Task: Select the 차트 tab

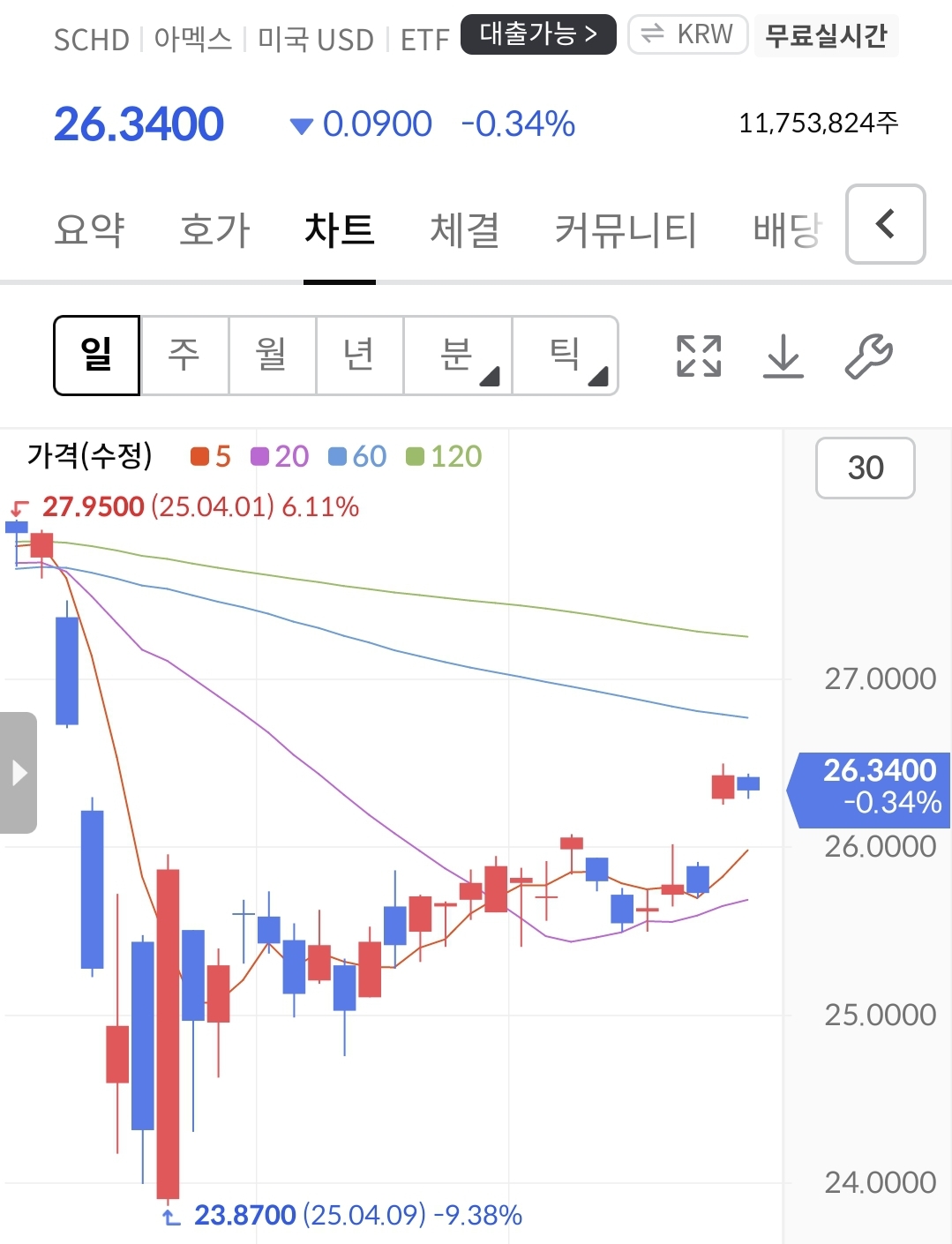Action: pos(340,230)
